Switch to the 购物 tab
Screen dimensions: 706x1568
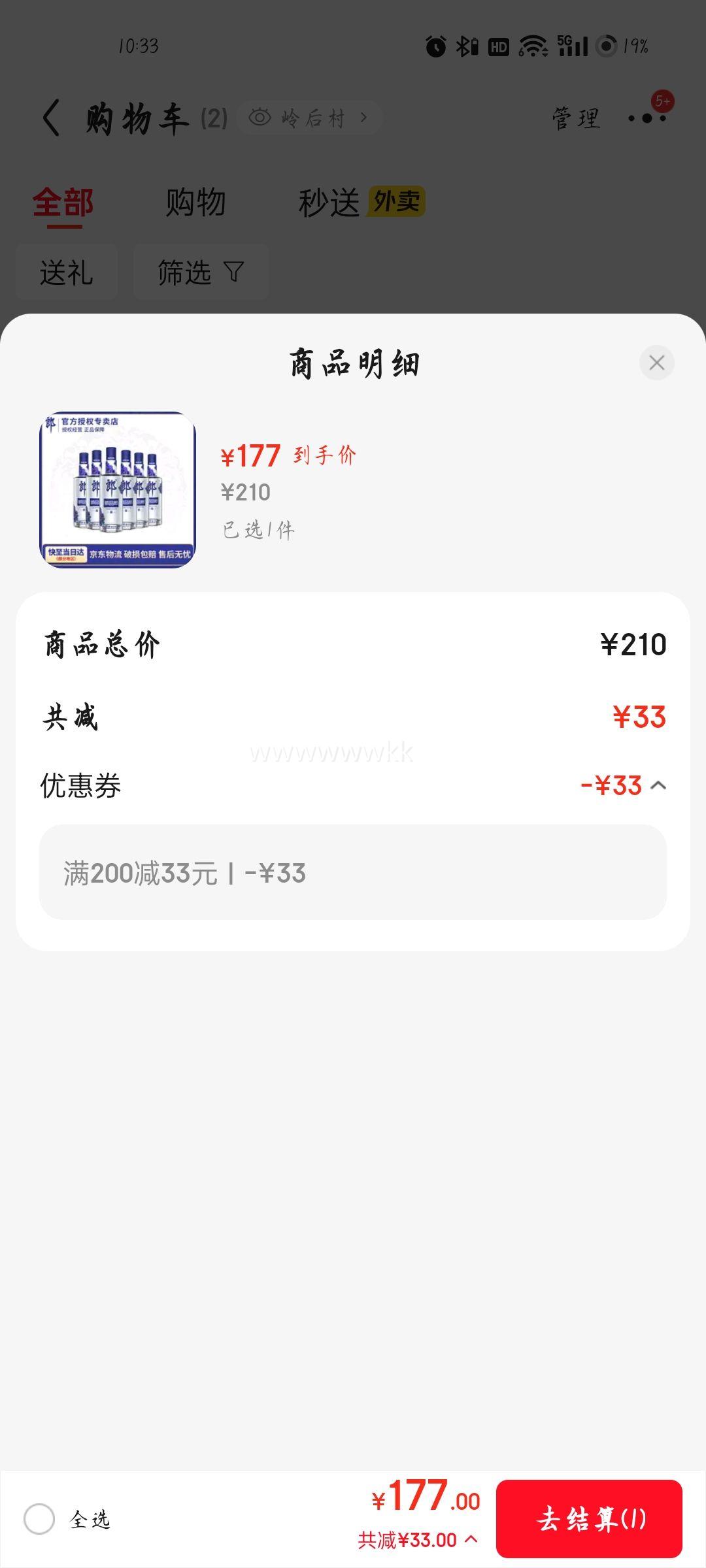(x=195, y=203)
